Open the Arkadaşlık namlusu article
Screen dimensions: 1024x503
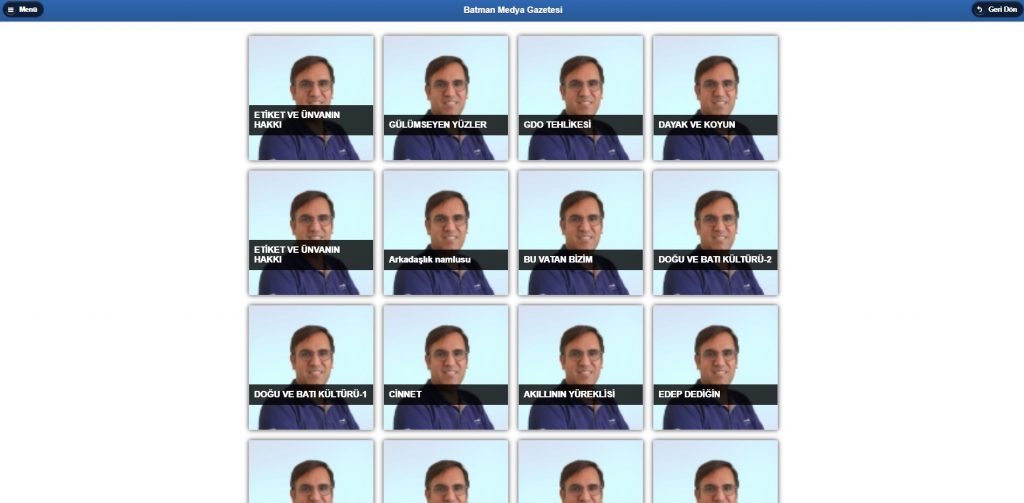(445, 233)
